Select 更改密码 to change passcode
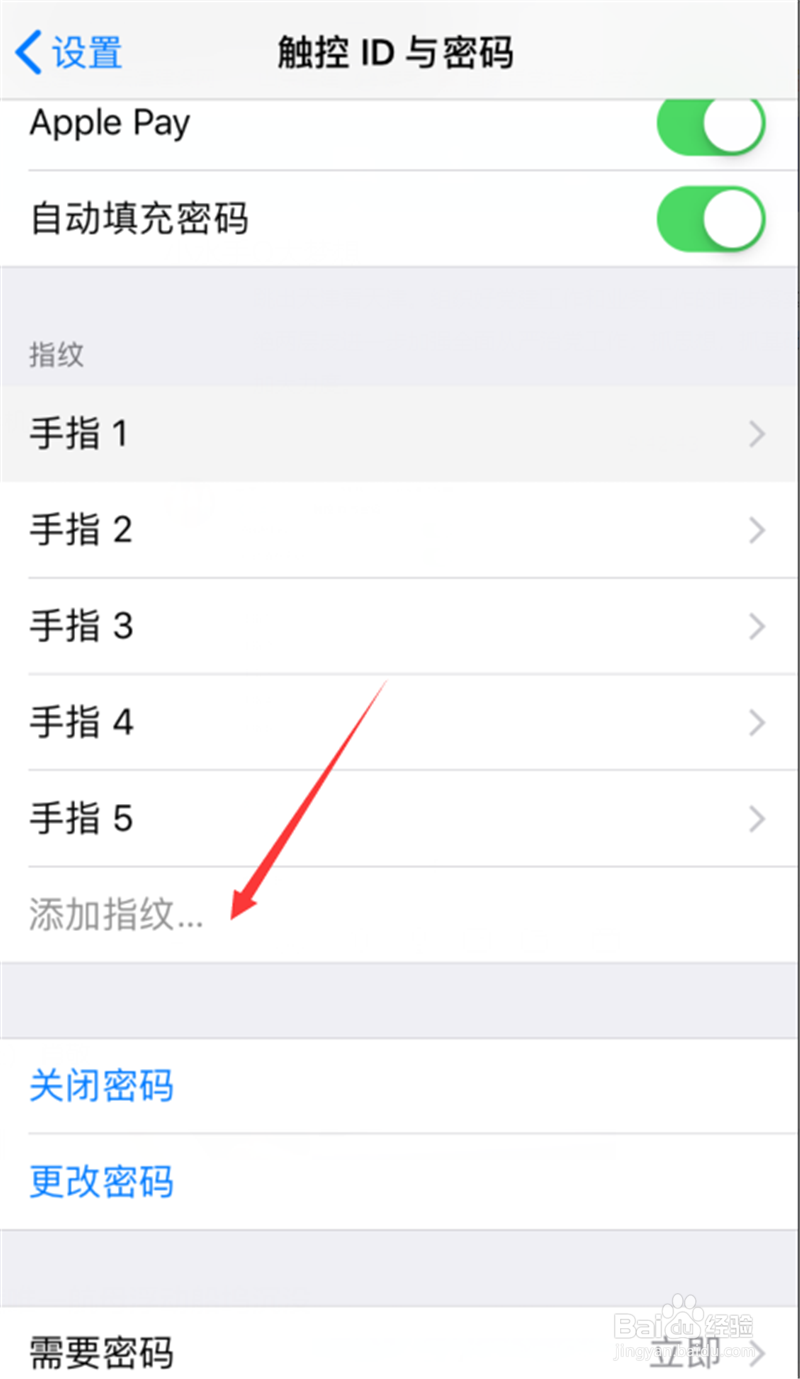This screenshot has height=1379, width=800. (100, 1181)
